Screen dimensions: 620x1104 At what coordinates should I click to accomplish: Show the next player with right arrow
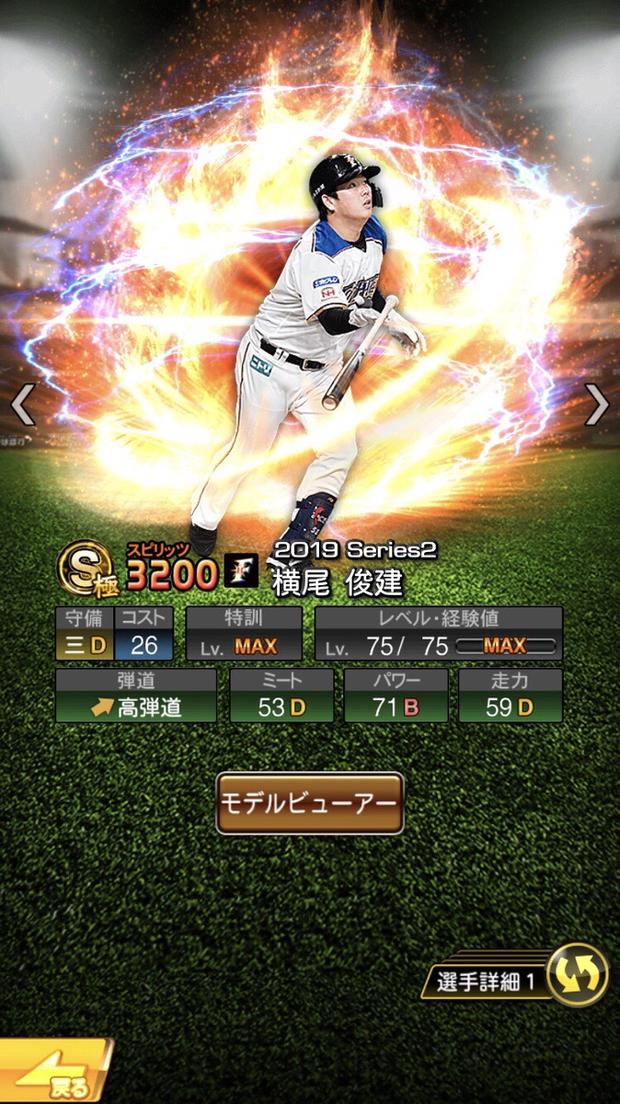coord(597,405)
